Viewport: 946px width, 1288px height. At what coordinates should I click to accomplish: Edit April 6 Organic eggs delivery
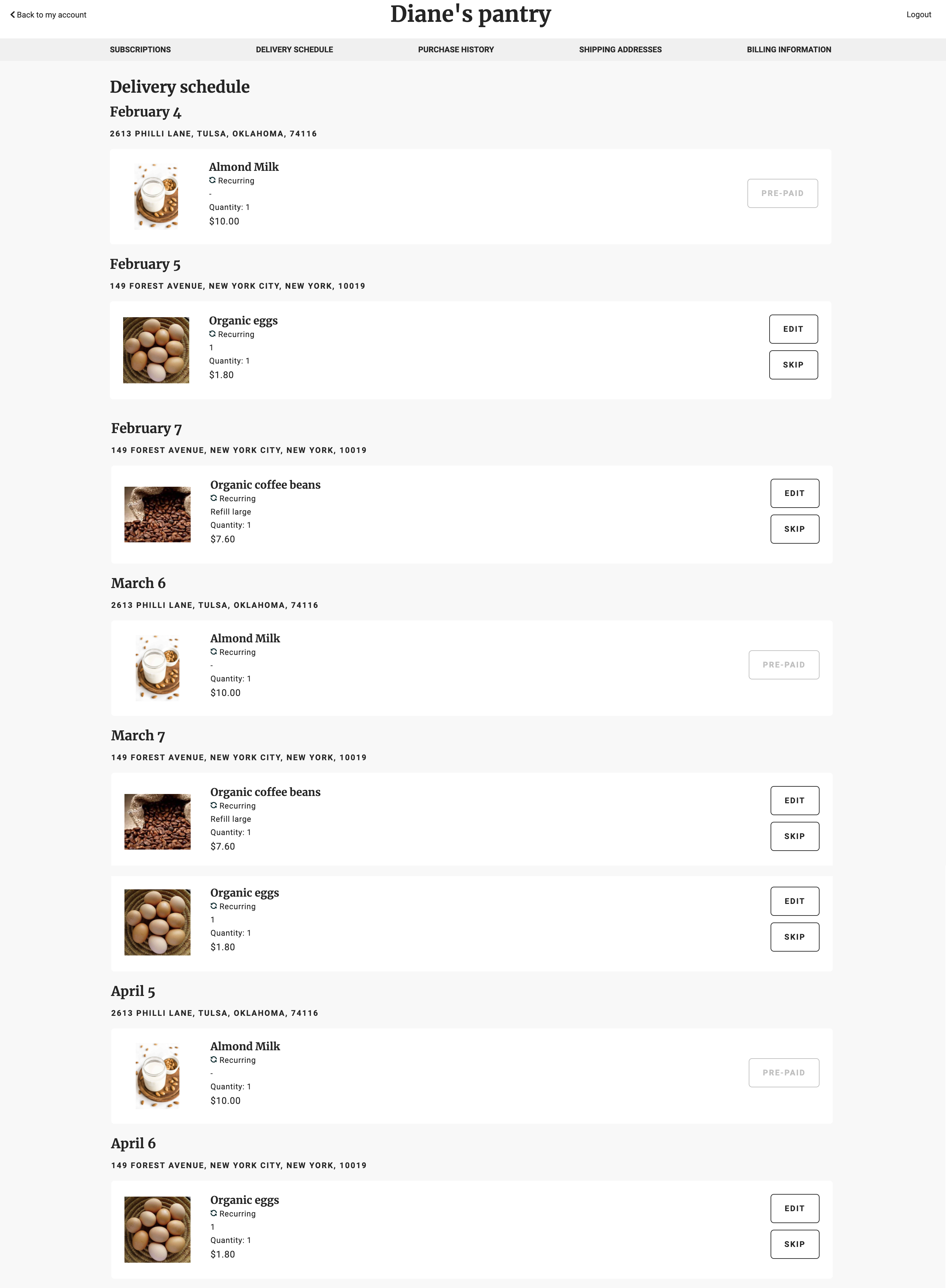[794, 1209]
